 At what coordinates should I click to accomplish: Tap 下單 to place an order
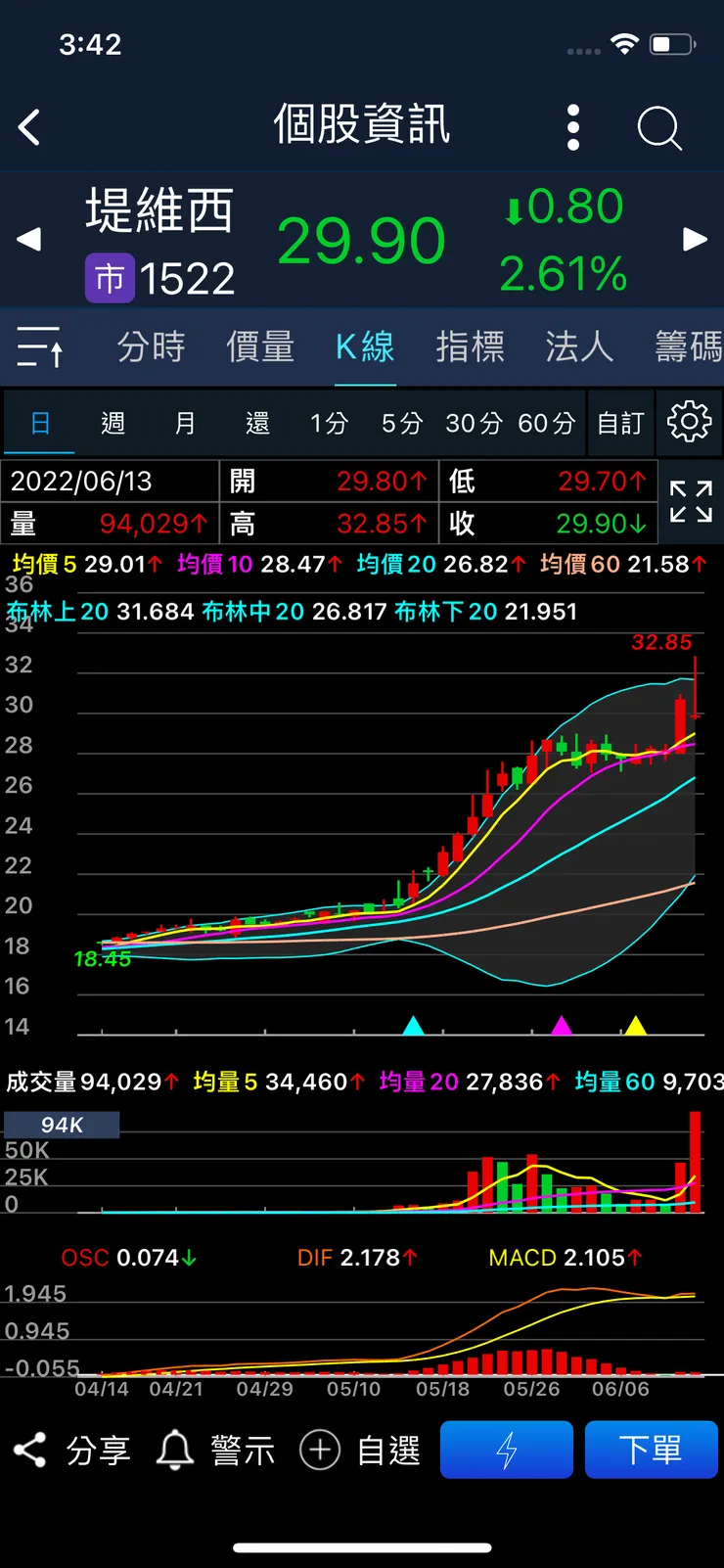coord(651,1450)
